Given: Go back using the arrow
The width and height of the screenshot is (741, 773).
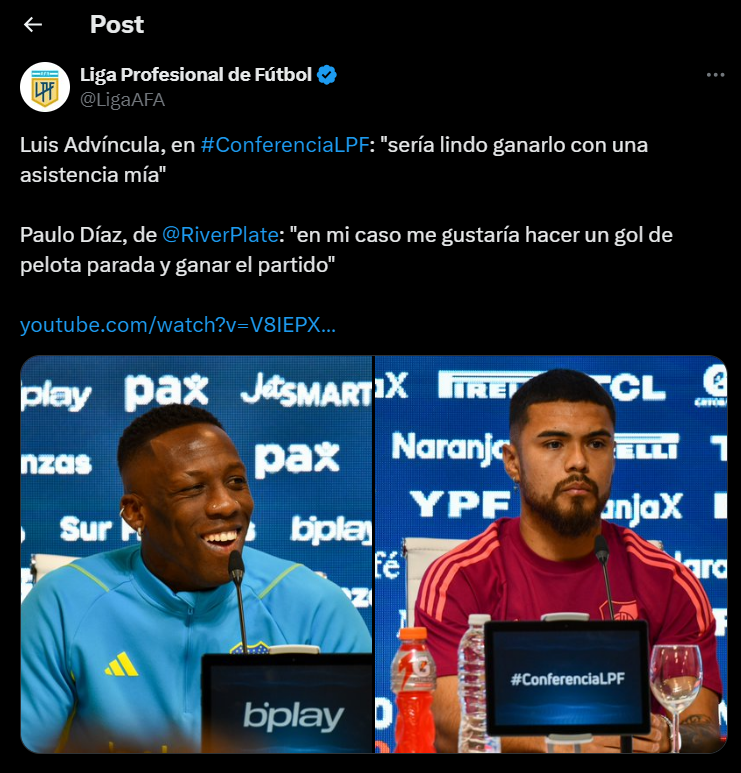Looking at the screenshot, I should pos(33,25).
